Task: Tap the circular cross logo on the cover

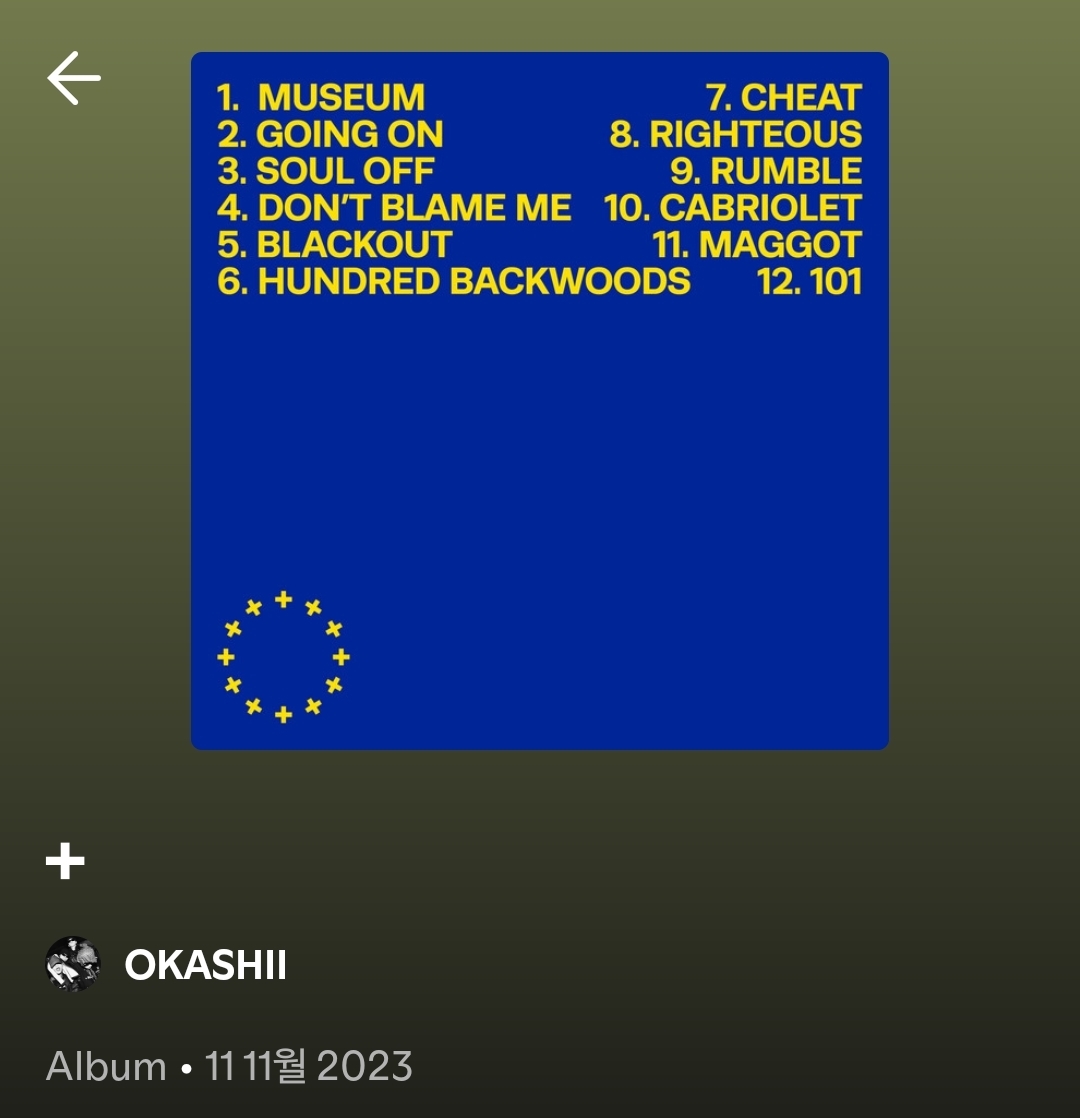Action: point(283,655)
